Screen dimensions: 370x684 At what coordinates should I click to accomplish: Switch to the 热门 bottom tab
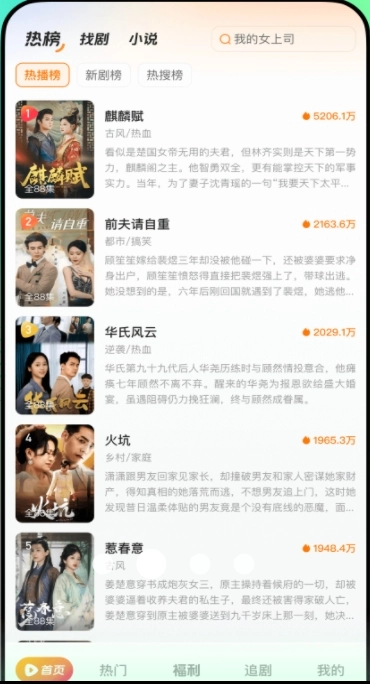[x=113, y=670]
